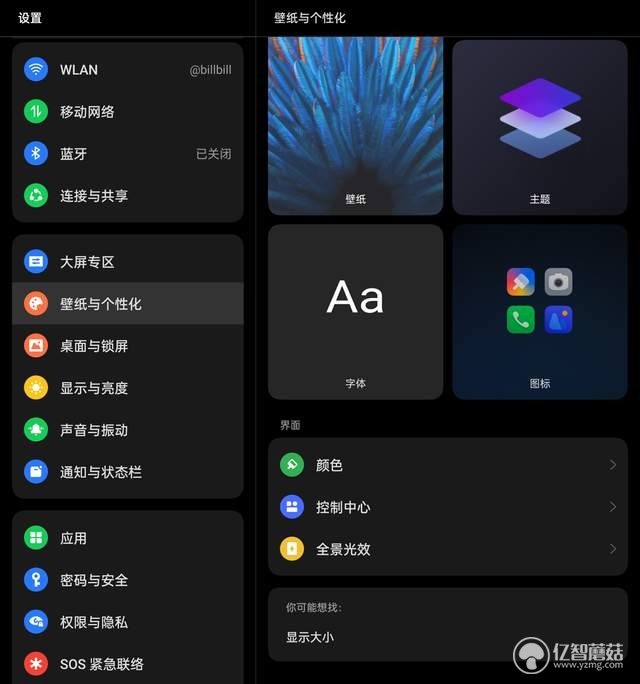The height and width of the screenshot is (684, 640).
Task: Select 桌面与锁屏 in the settings list
Action: click(x=127, y=346)
